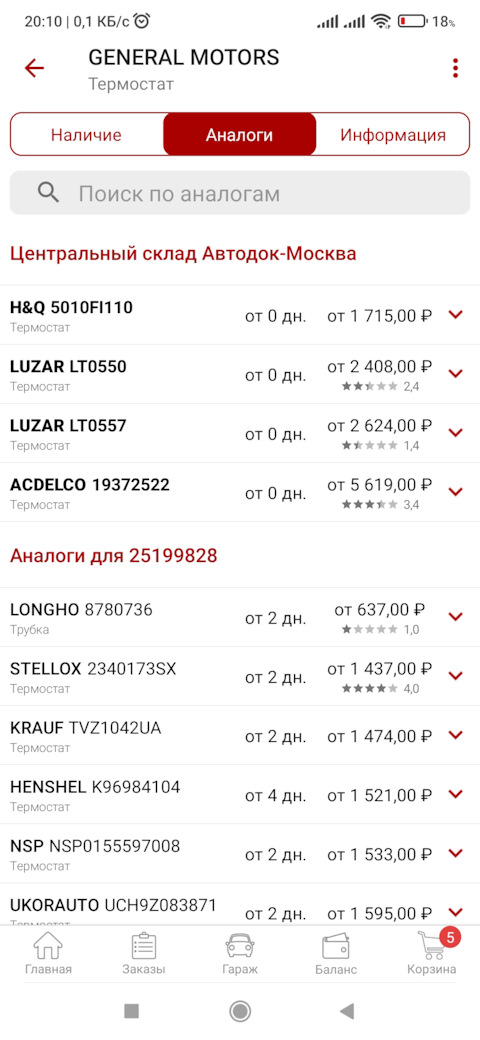Screen dimensions: 480x1040
Task: Open the Заказы tab
Action: pos(144,953)
